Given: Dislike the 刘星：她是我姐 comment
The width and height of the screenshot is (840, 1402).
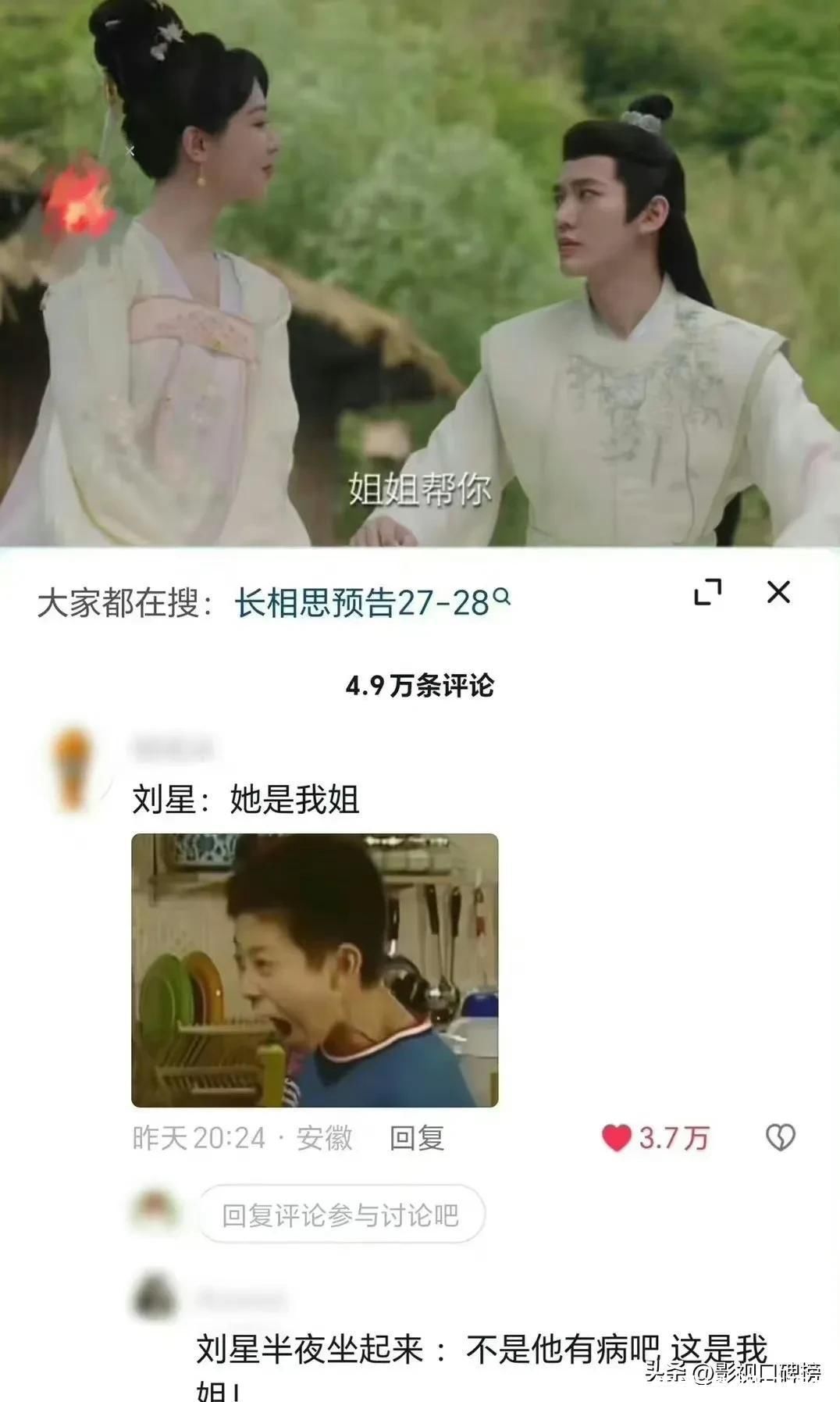Looking at the screenshot, I should 780,1138.
